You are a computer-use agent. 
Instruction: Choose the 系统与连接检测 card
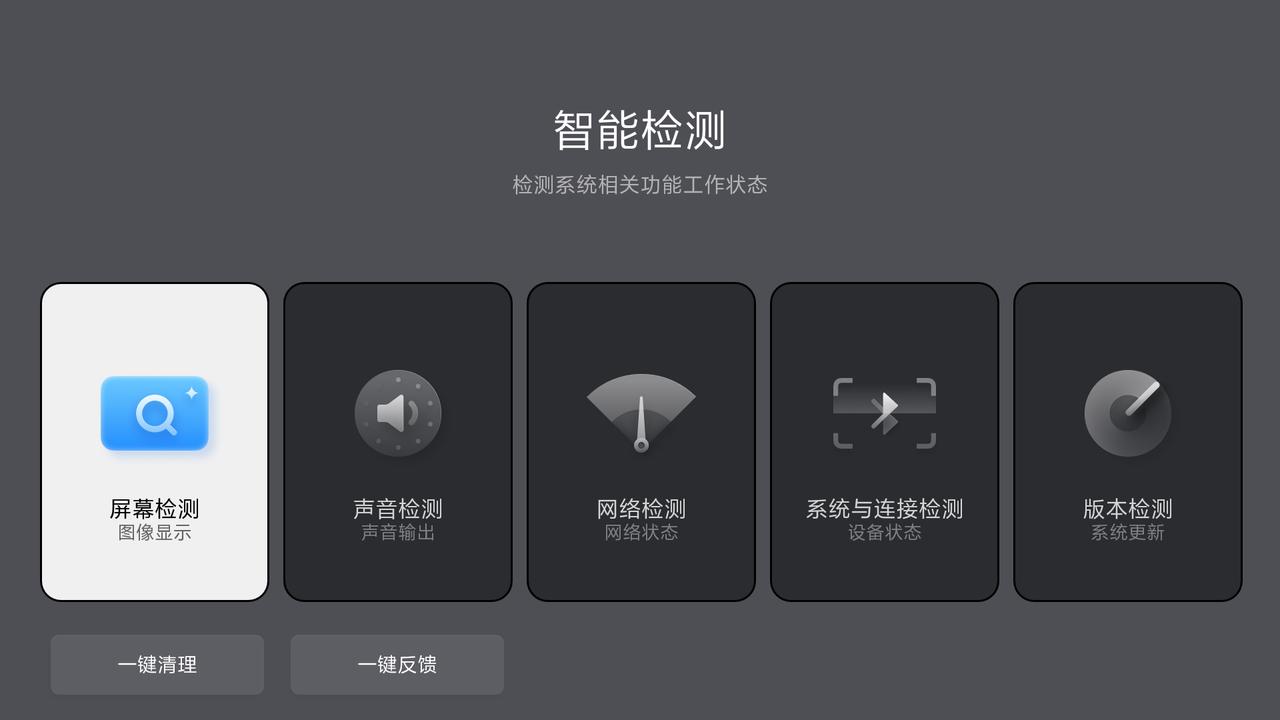tap(884, 442)
